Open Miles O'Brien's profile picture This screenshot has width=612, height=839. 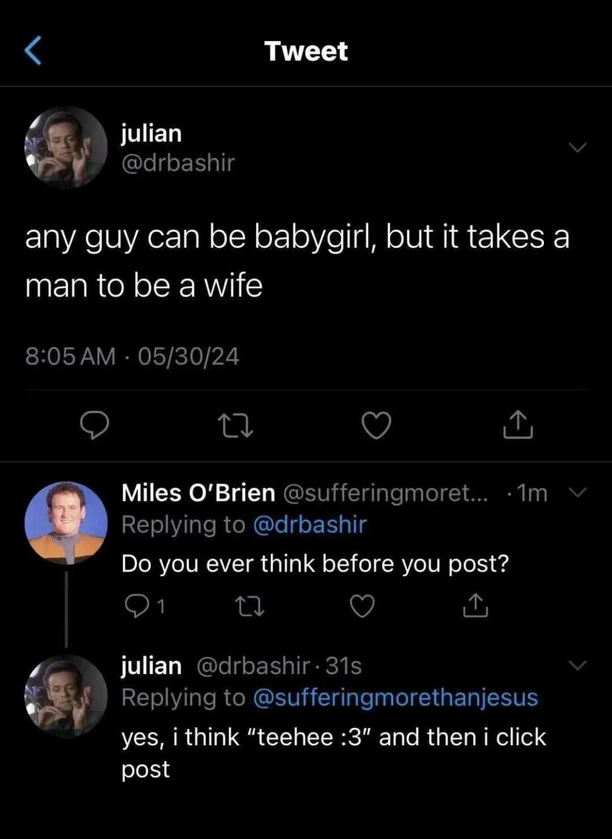point(66,521)
